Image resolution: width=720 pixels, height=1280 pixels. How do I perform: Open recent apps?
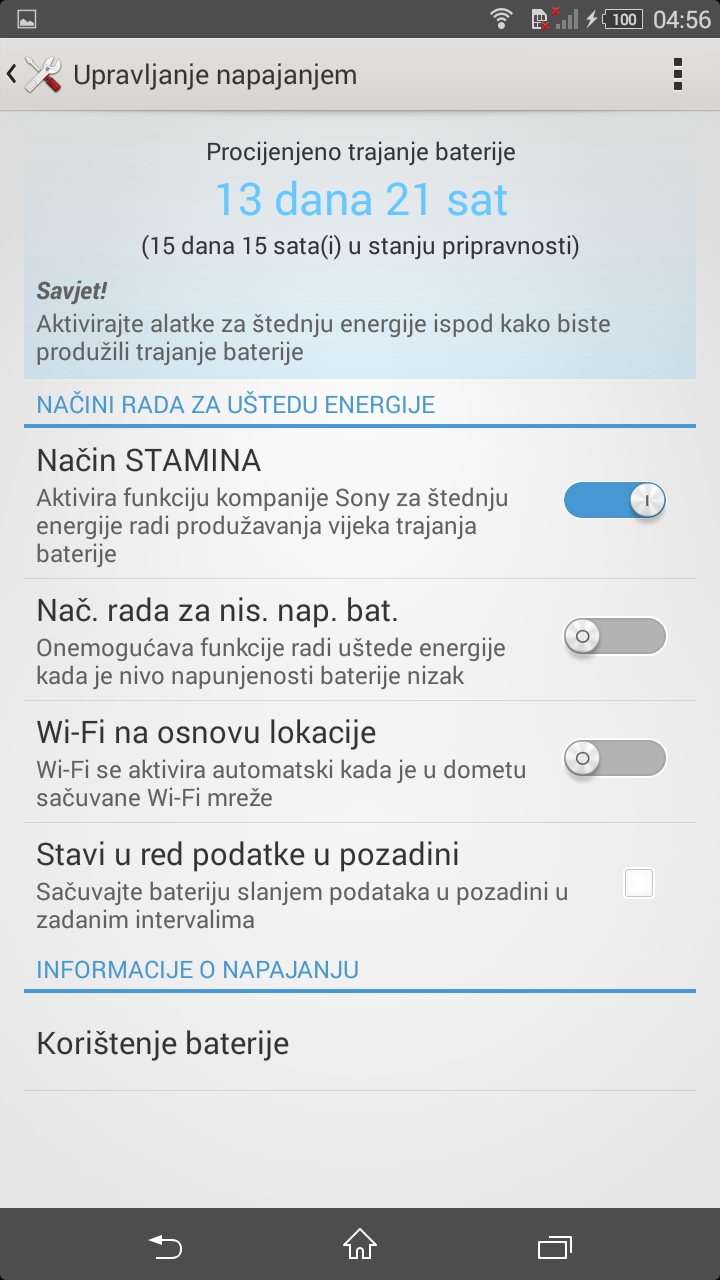tap(553, 1245)
